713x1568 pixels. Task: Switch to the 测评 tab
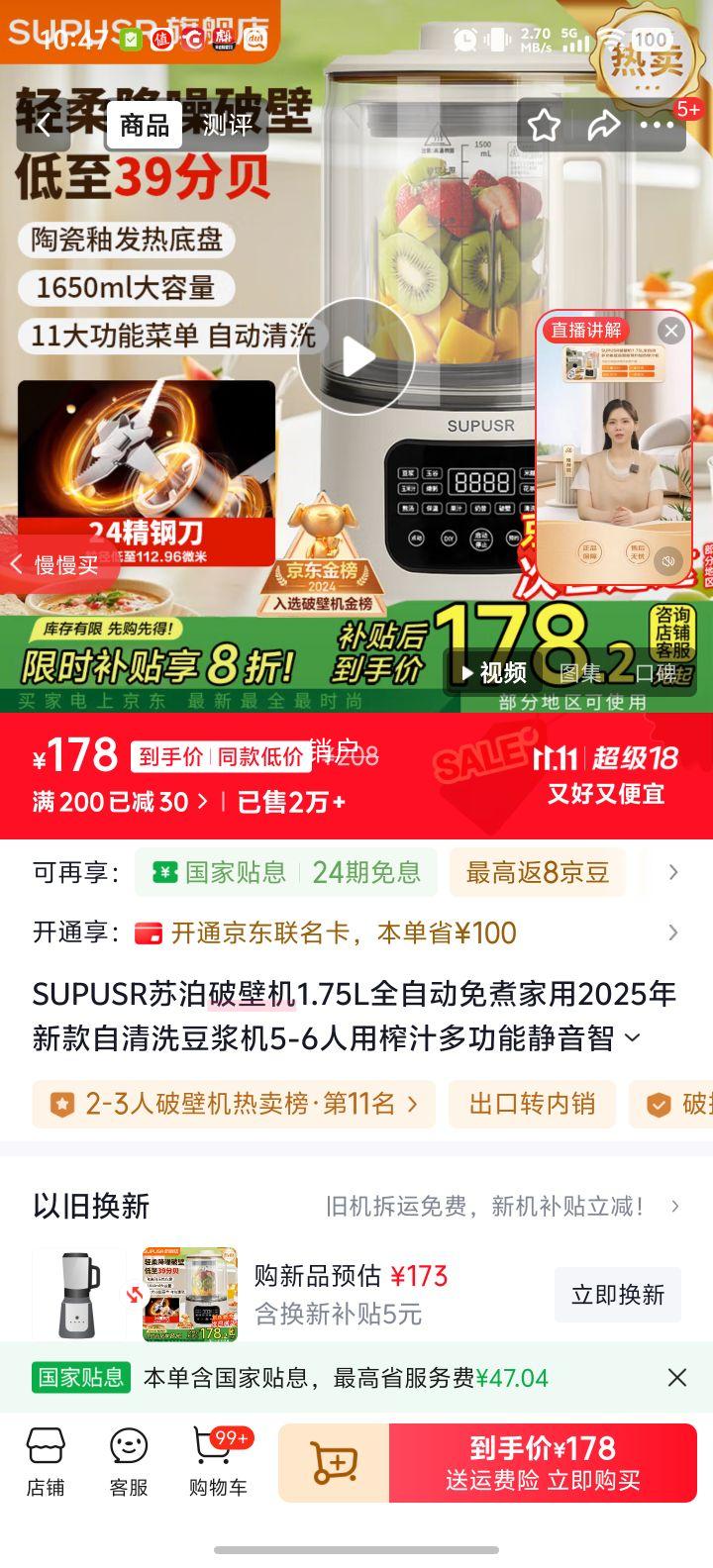[x=226, y=127]
